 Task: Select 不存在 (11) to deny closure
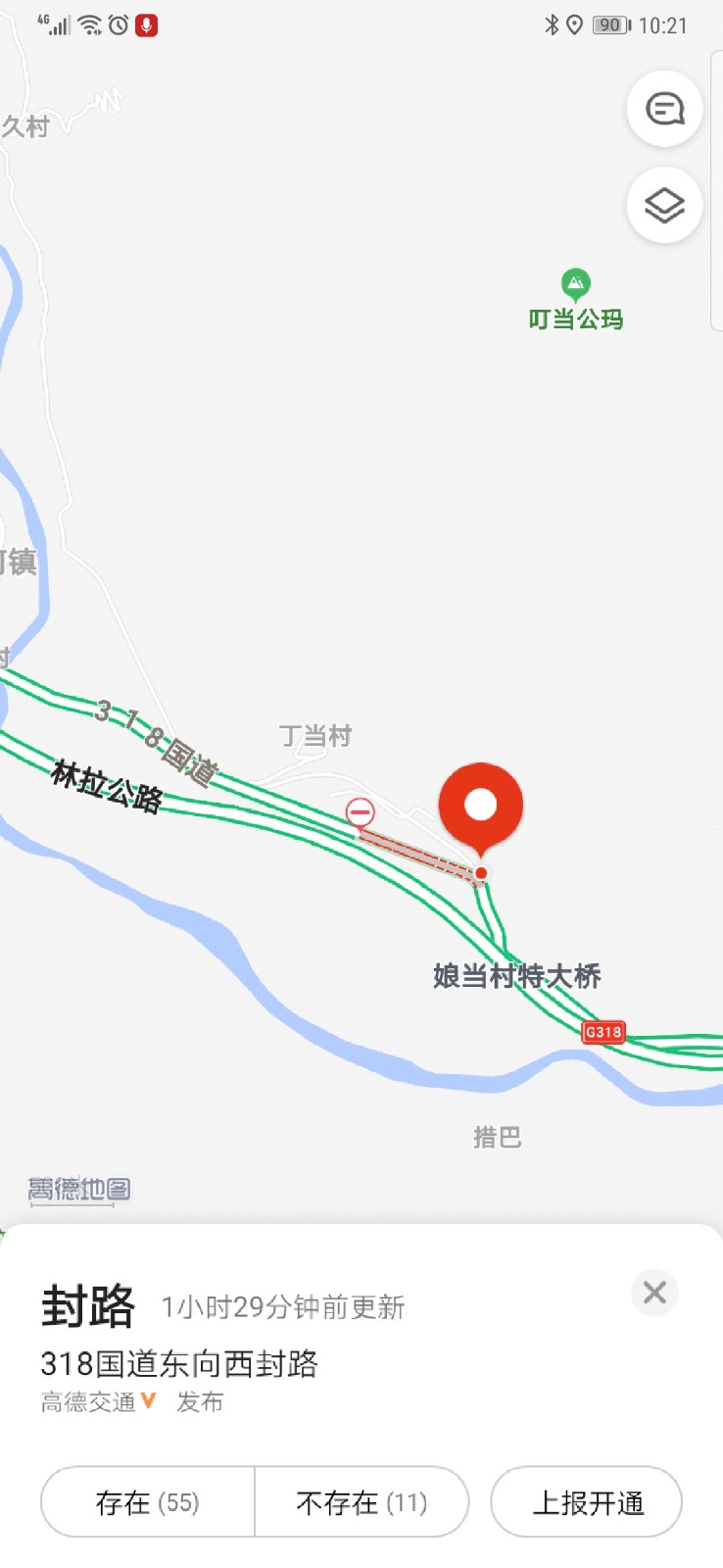(362, 1502)
